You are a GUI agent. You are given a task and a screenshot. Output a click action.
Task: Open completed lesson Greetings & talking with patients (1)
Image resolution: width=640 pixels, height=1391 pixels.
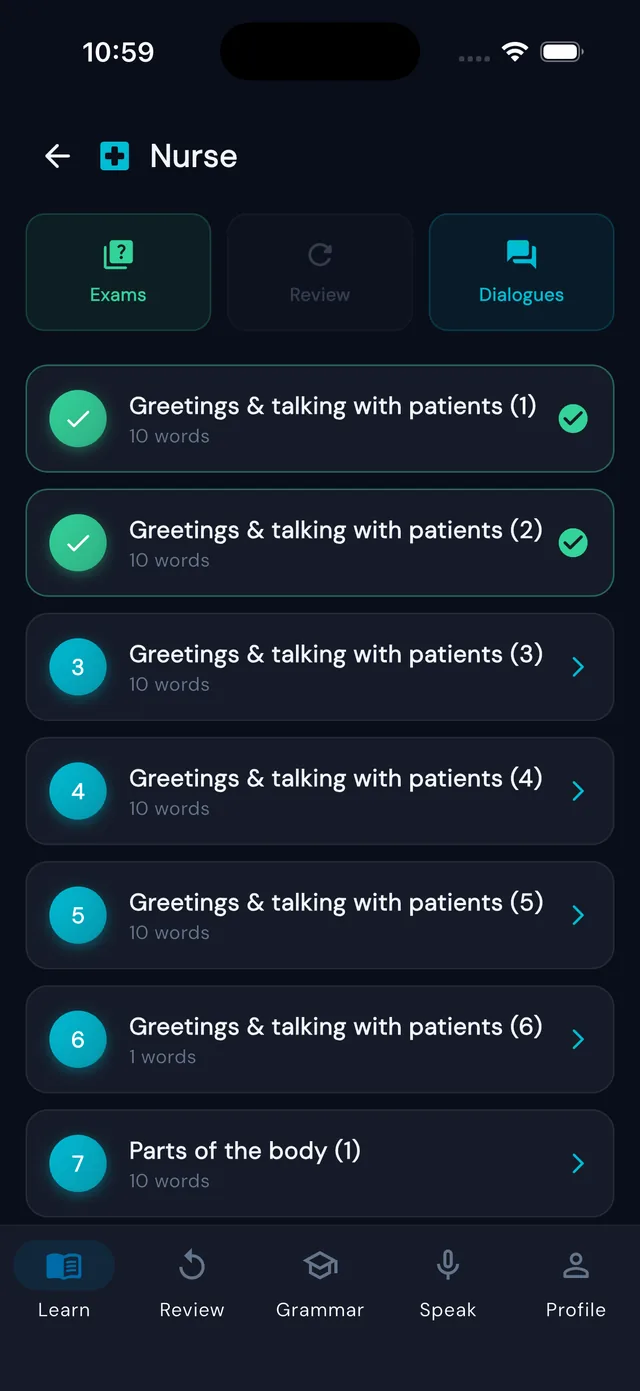coord(320,419)
